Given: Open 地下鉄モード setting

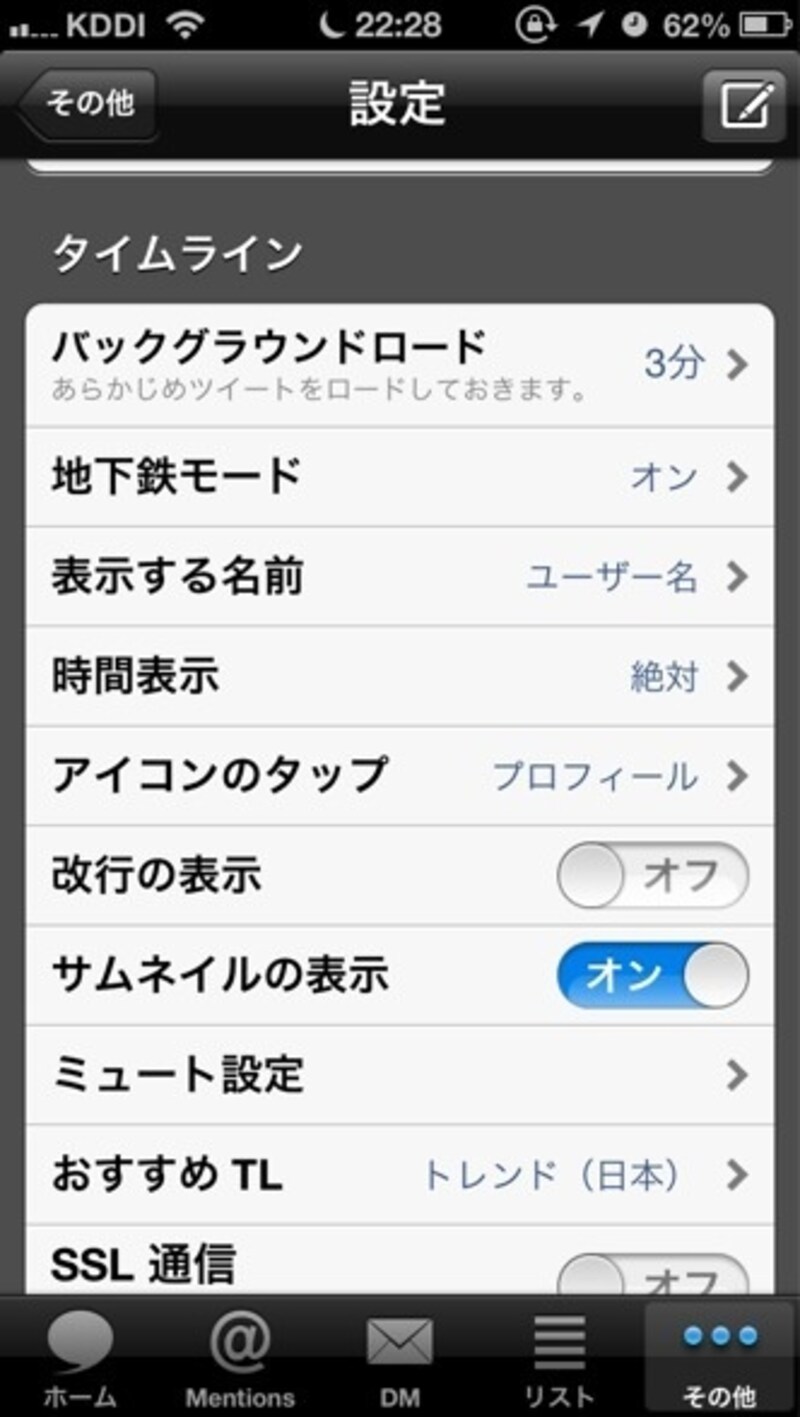Looking at the screenshot, I should click(x=400, y=477).
